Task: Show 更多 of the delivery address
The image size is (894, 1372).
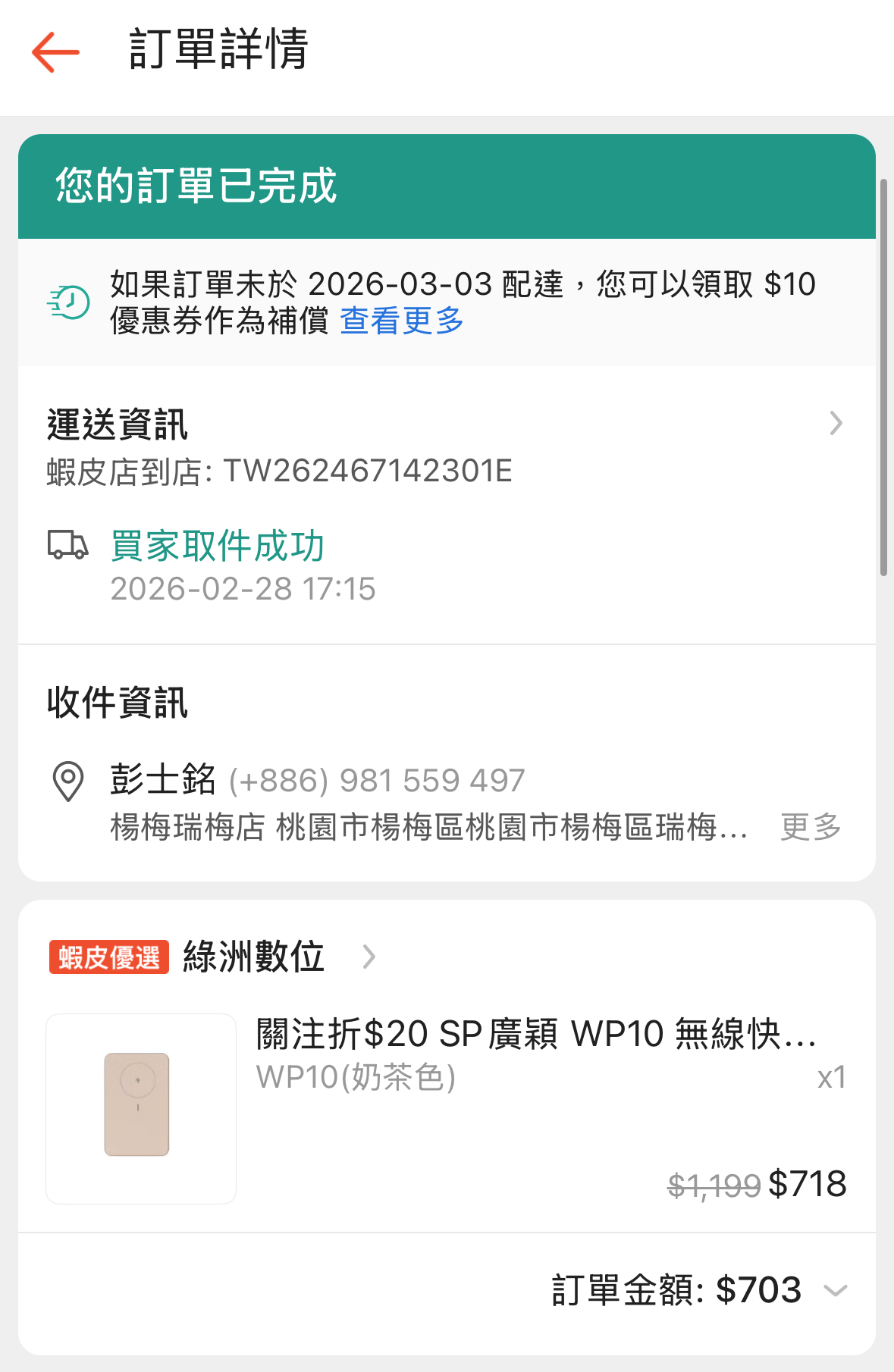Action: (x=811, y=827)
